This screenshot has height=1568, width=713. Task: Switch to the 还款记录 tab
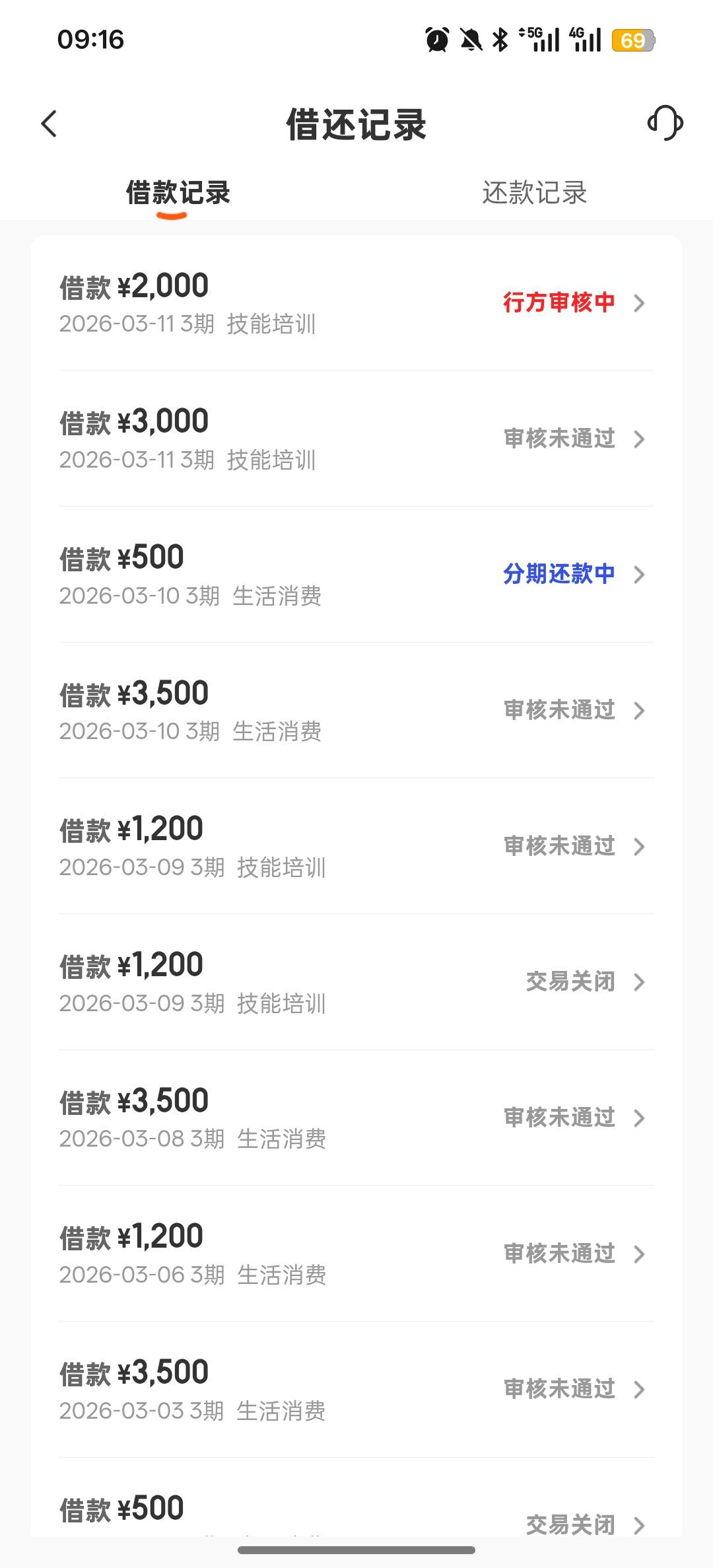[x=534, y=193]
